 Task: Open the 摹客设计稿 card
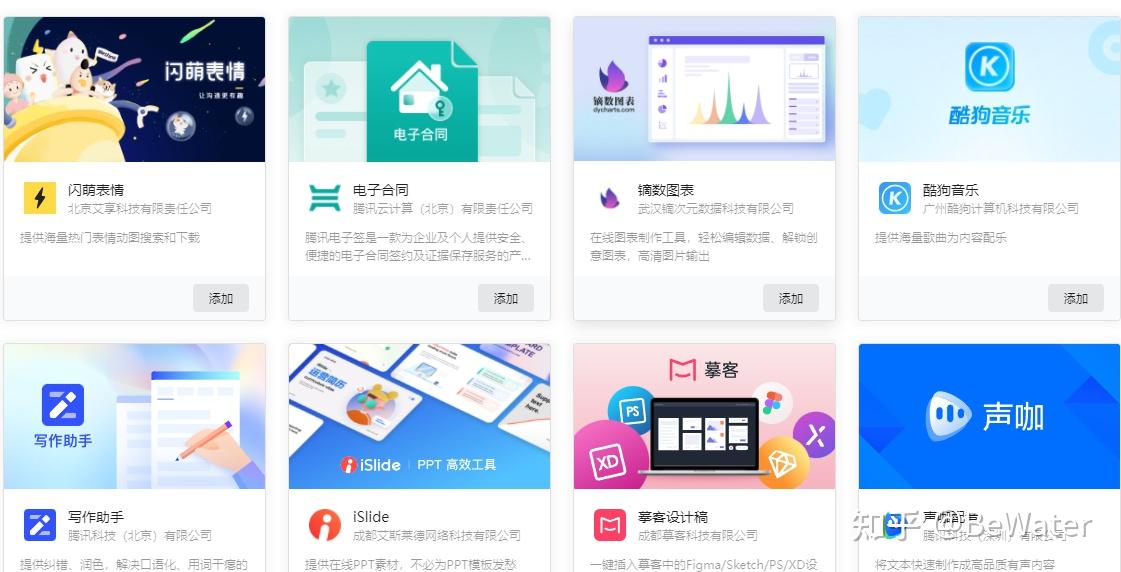pyautogui.click(x=704, y=416)
